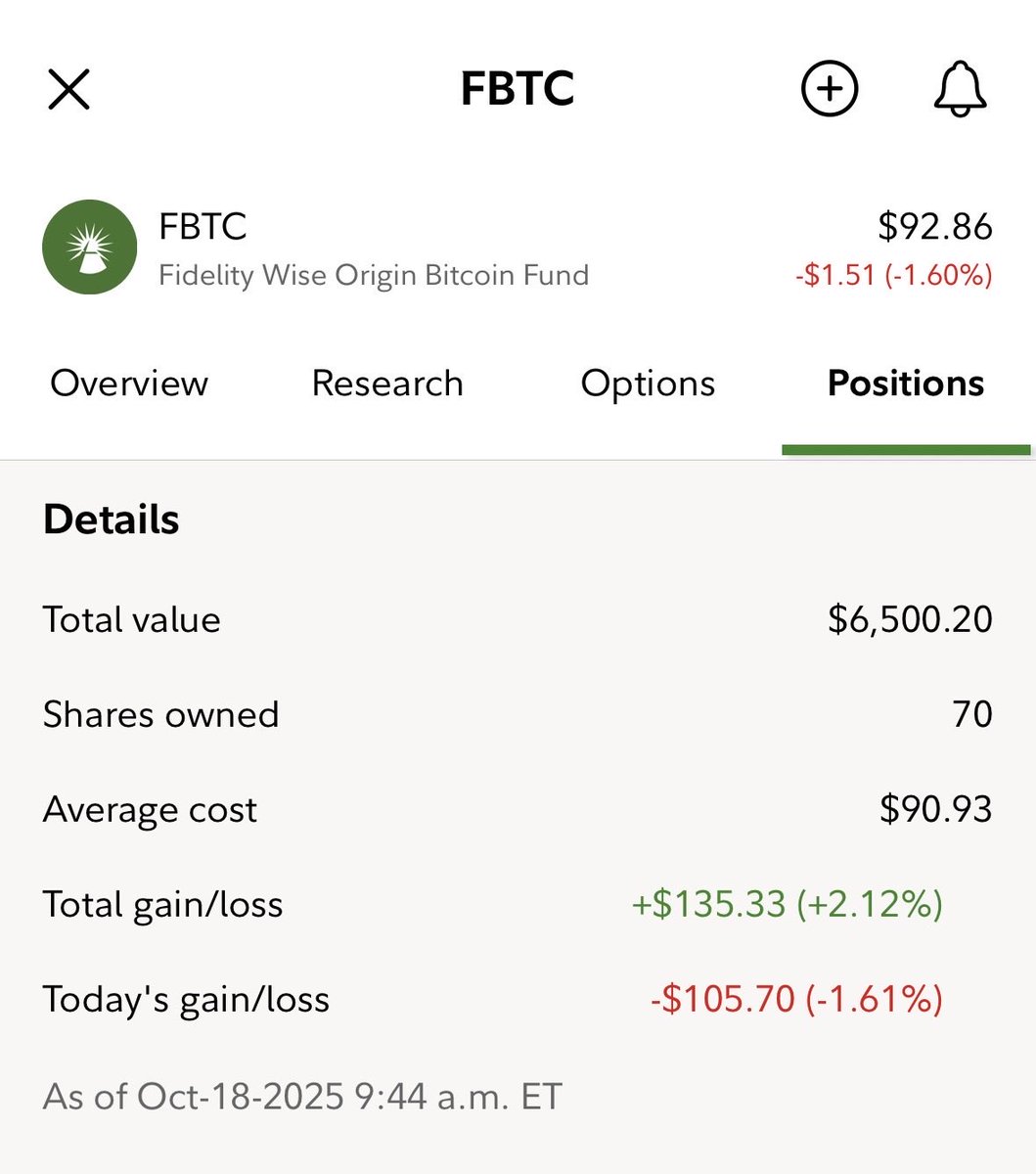Viewport: 1036px width, 1174px height.
Task: Select the Positions tab
Action: 906,383
